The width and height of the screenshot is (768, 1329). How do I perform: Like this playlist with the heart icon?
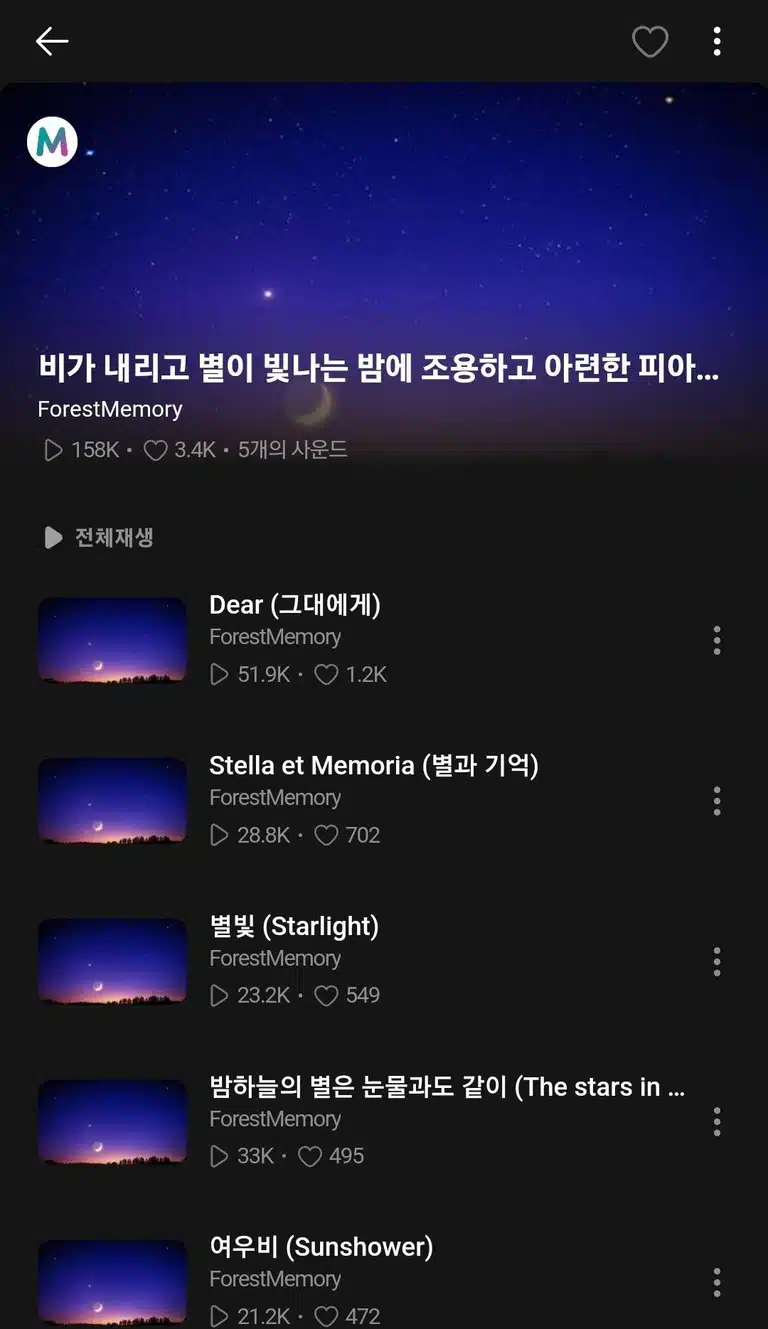pos(650,41)
